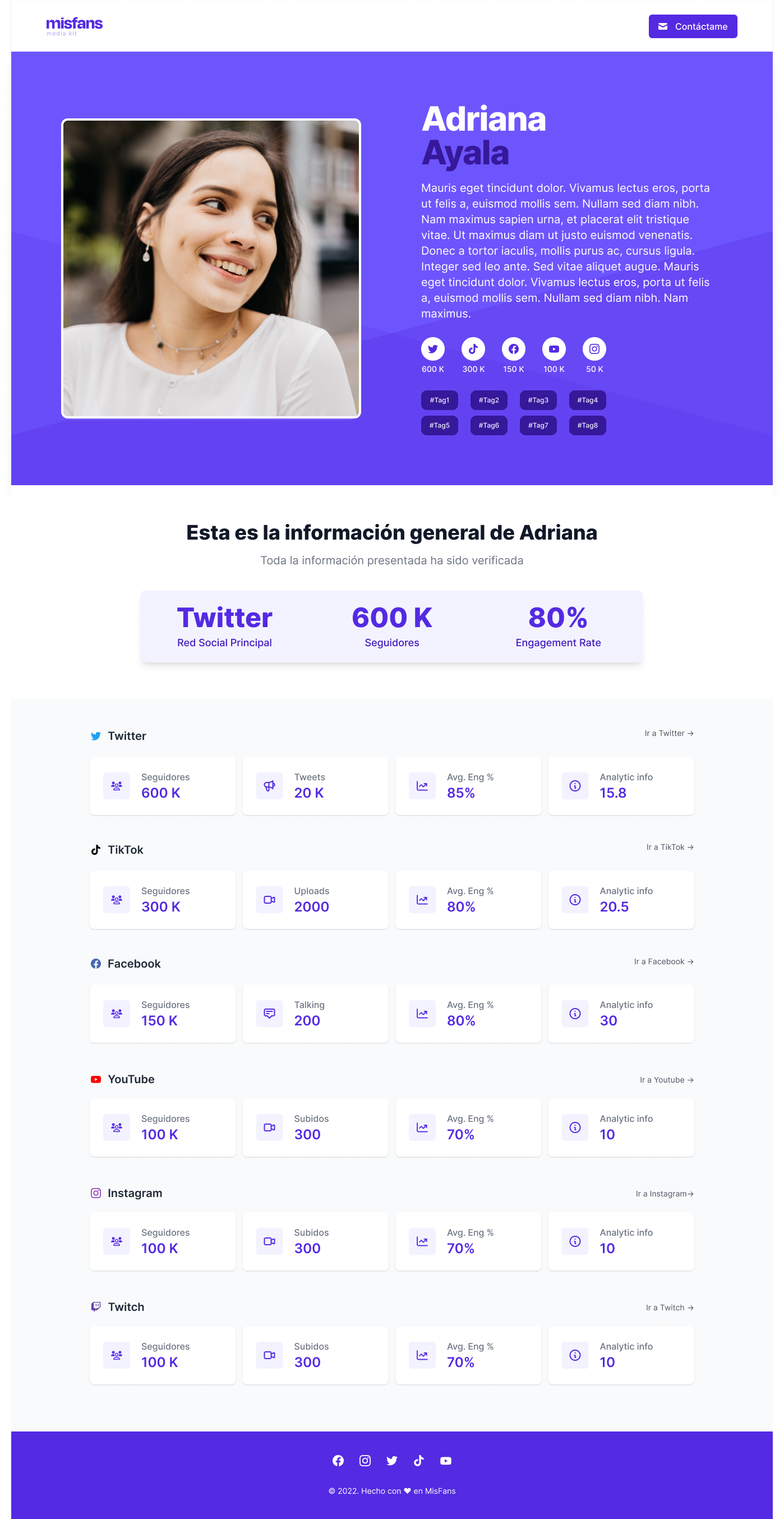Open the TikTok icon showing 300 K
Screen dimensions: 784x1519
point(473,349)
